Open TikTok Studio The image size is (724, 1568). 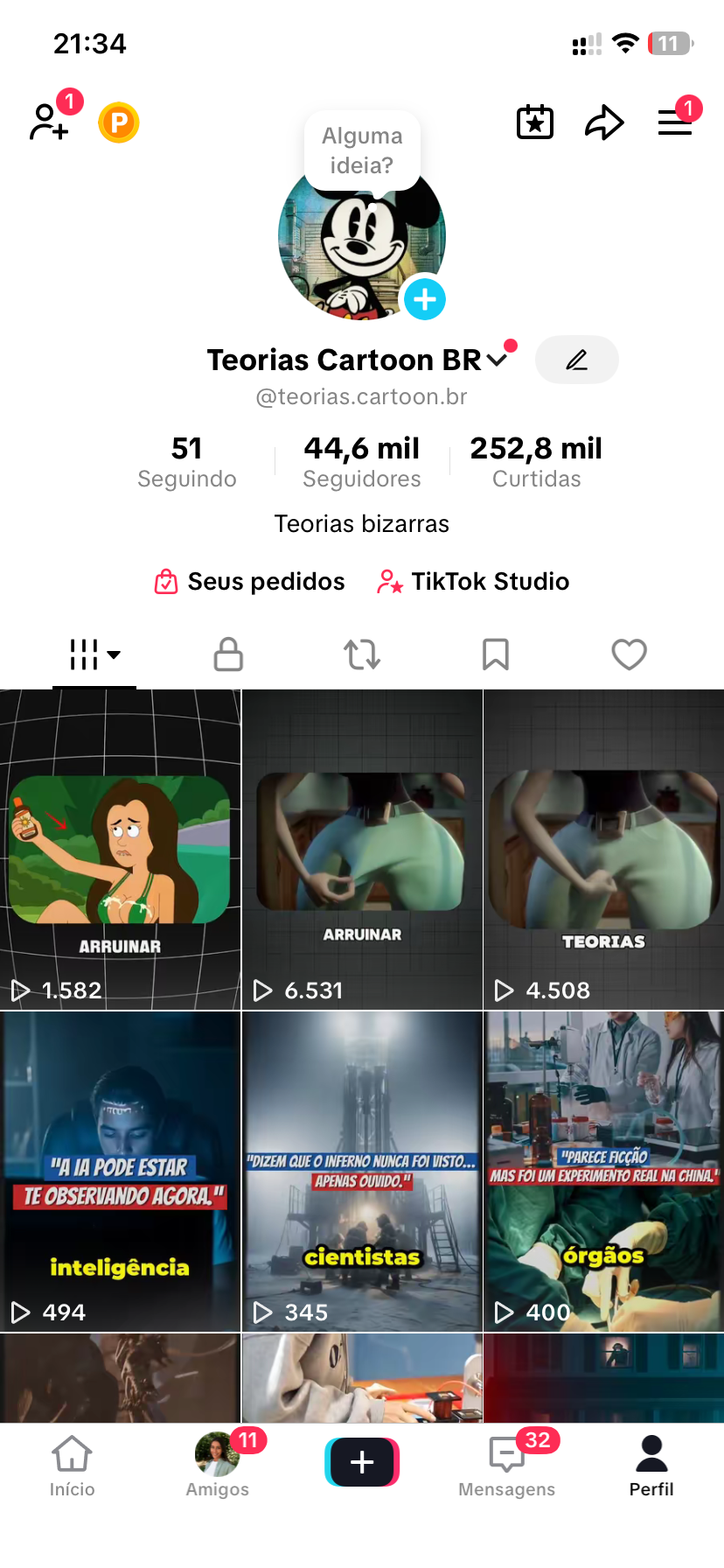coord(474,582)
